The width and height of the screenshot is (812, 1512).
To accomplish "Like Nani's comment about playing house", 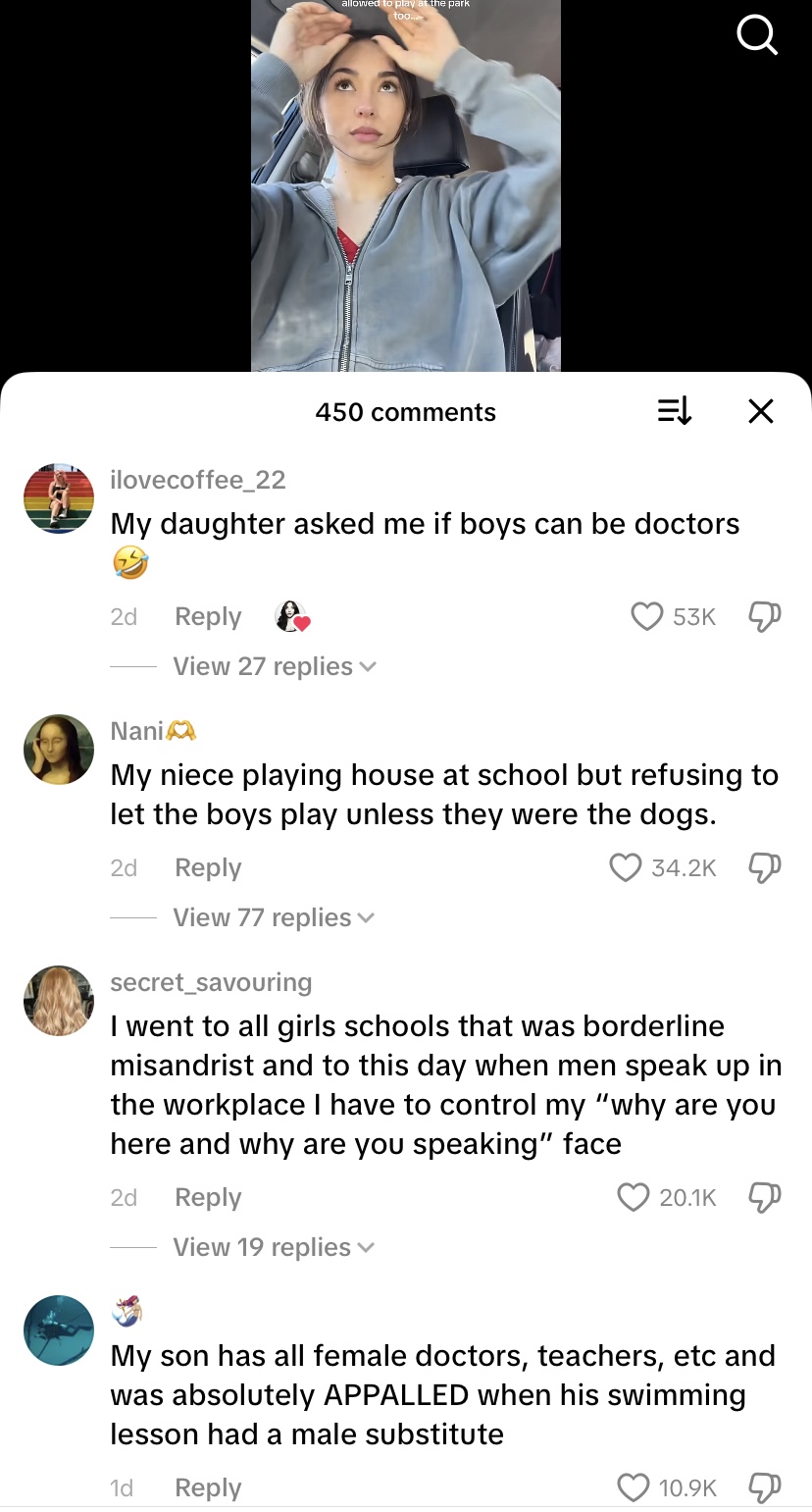I will coord(625,867).
